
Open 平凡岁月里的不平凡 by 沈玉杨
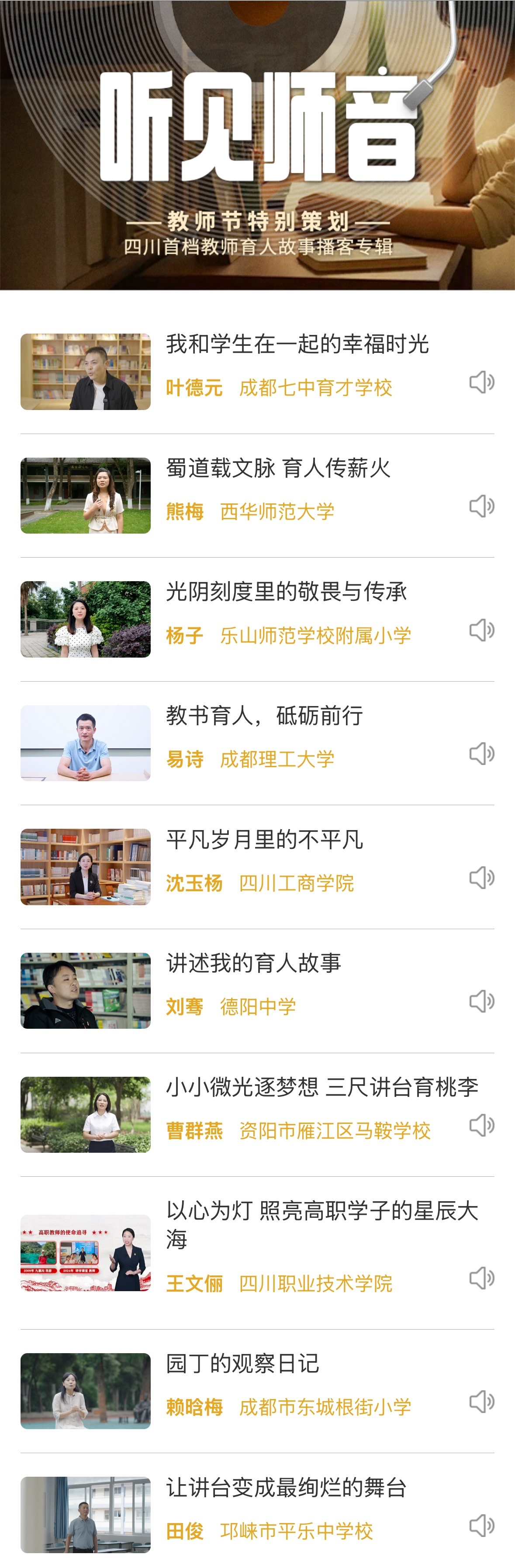pyautogui.click(x=264, y=840)
